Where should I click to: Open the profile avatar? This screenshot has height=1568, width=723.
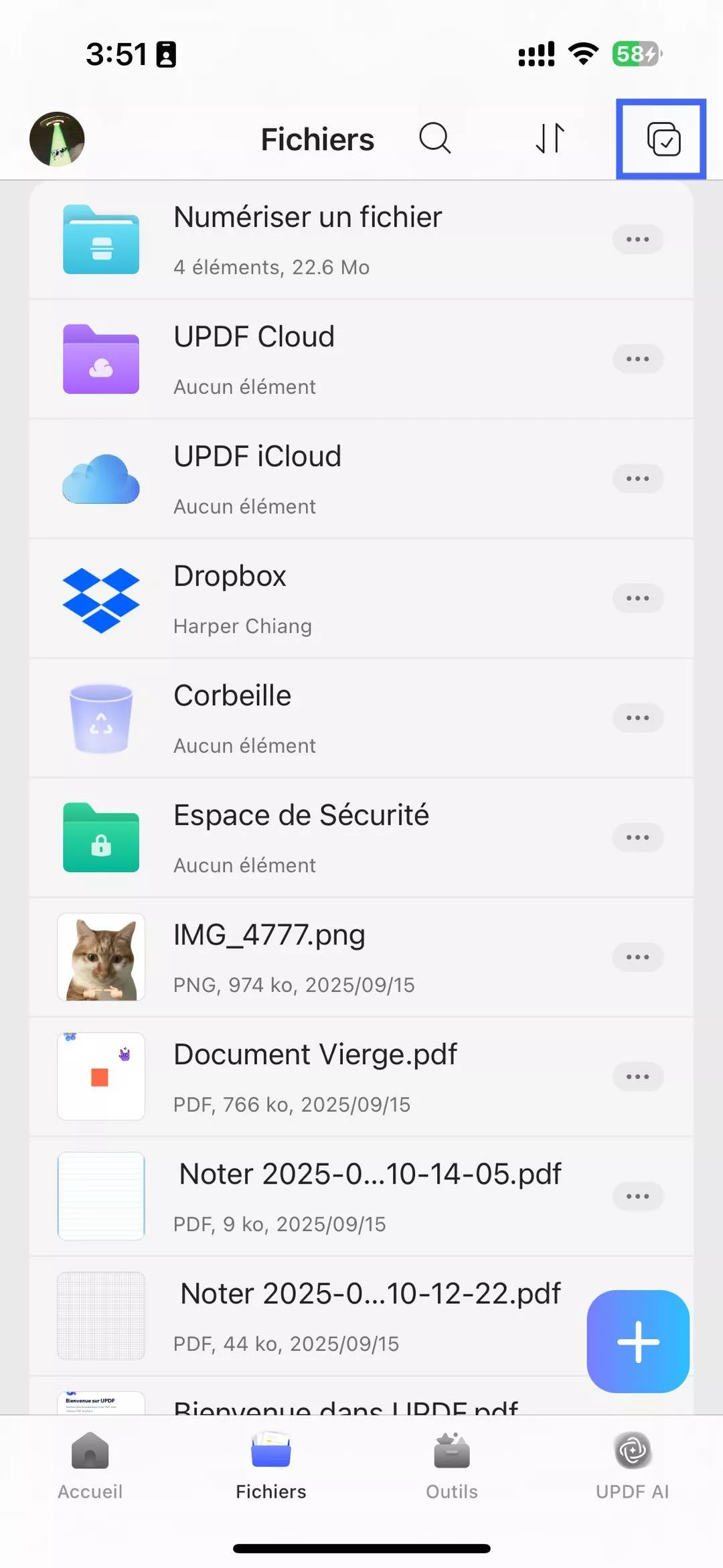(x=57, y=139)
